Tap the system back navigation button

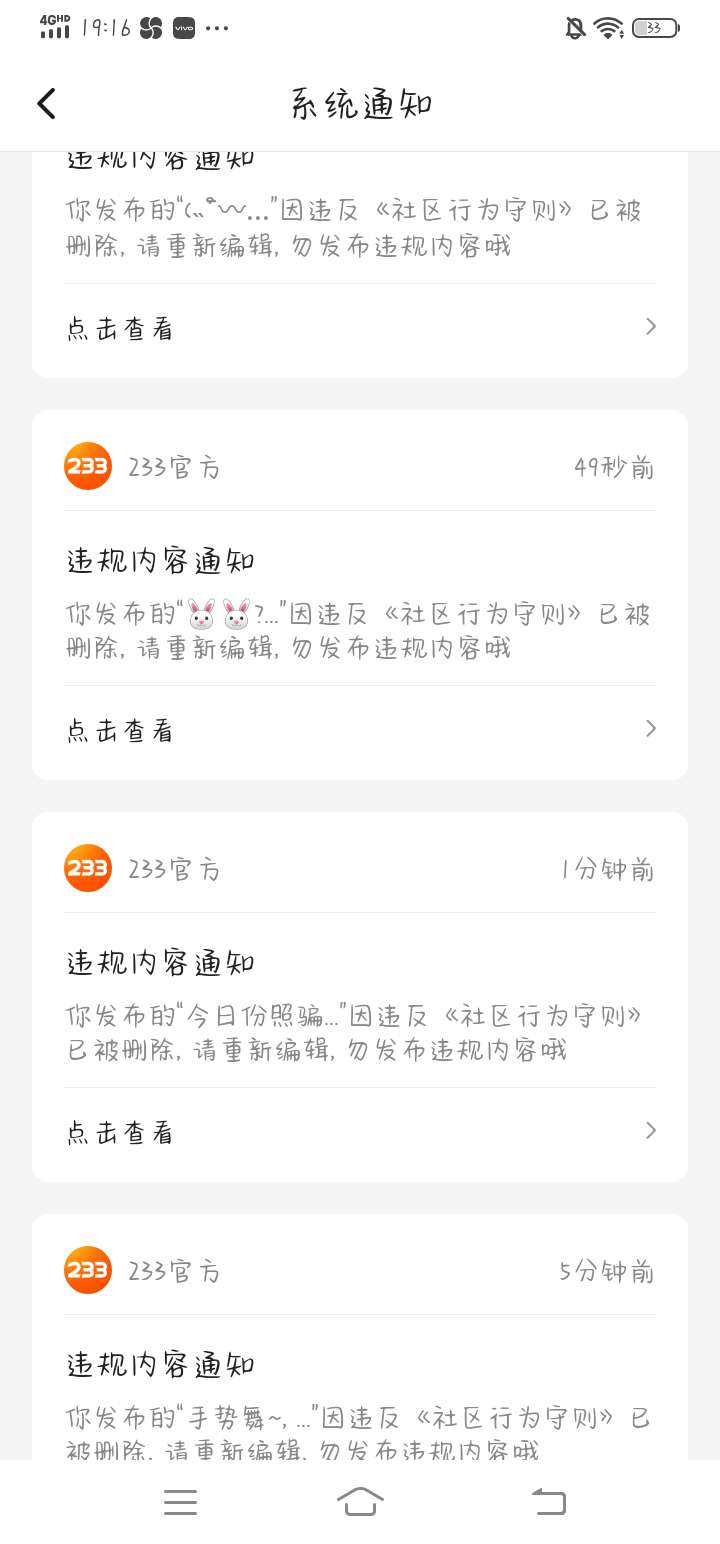point(548,1502)
